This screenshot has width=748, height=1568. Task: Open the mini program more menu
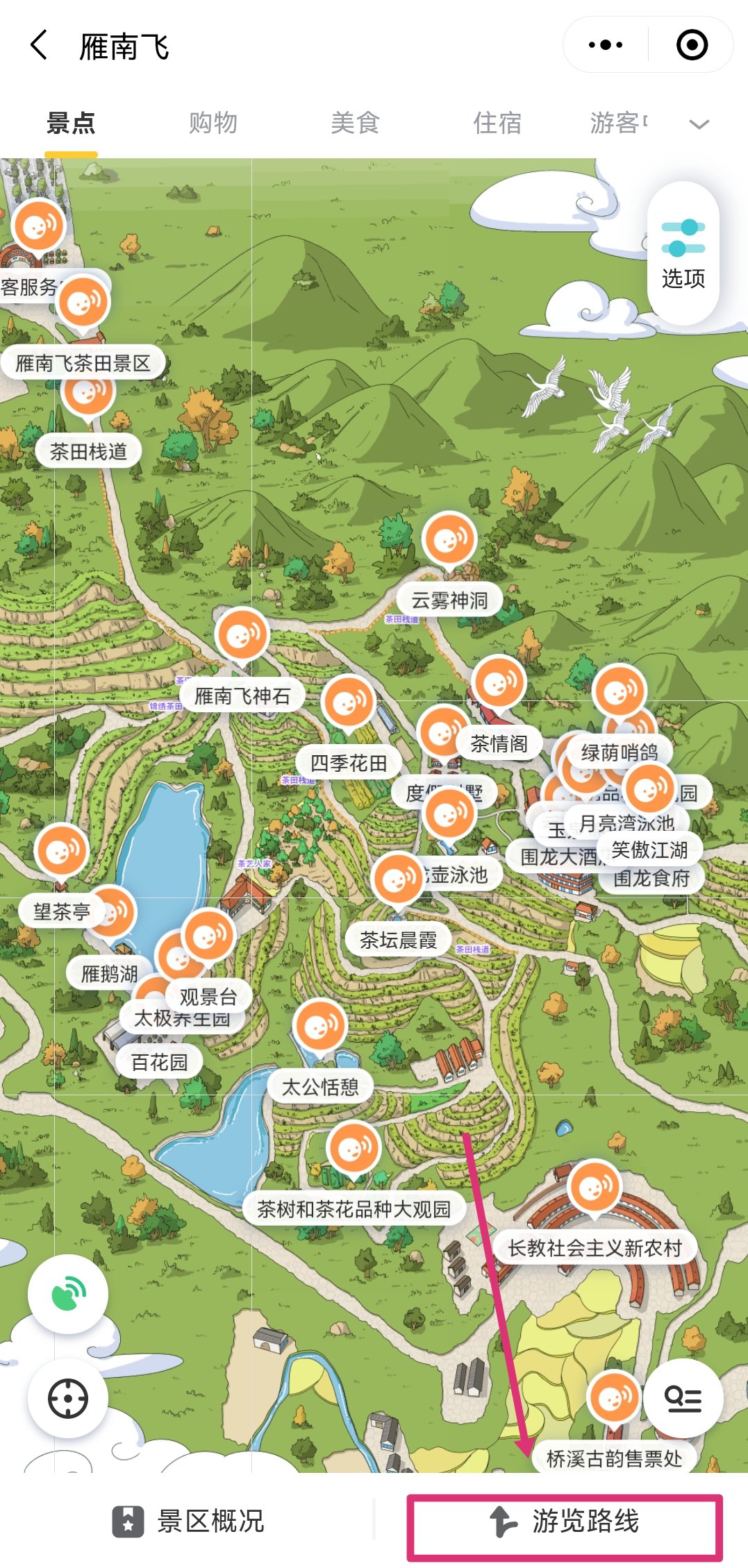pos(605,46)
